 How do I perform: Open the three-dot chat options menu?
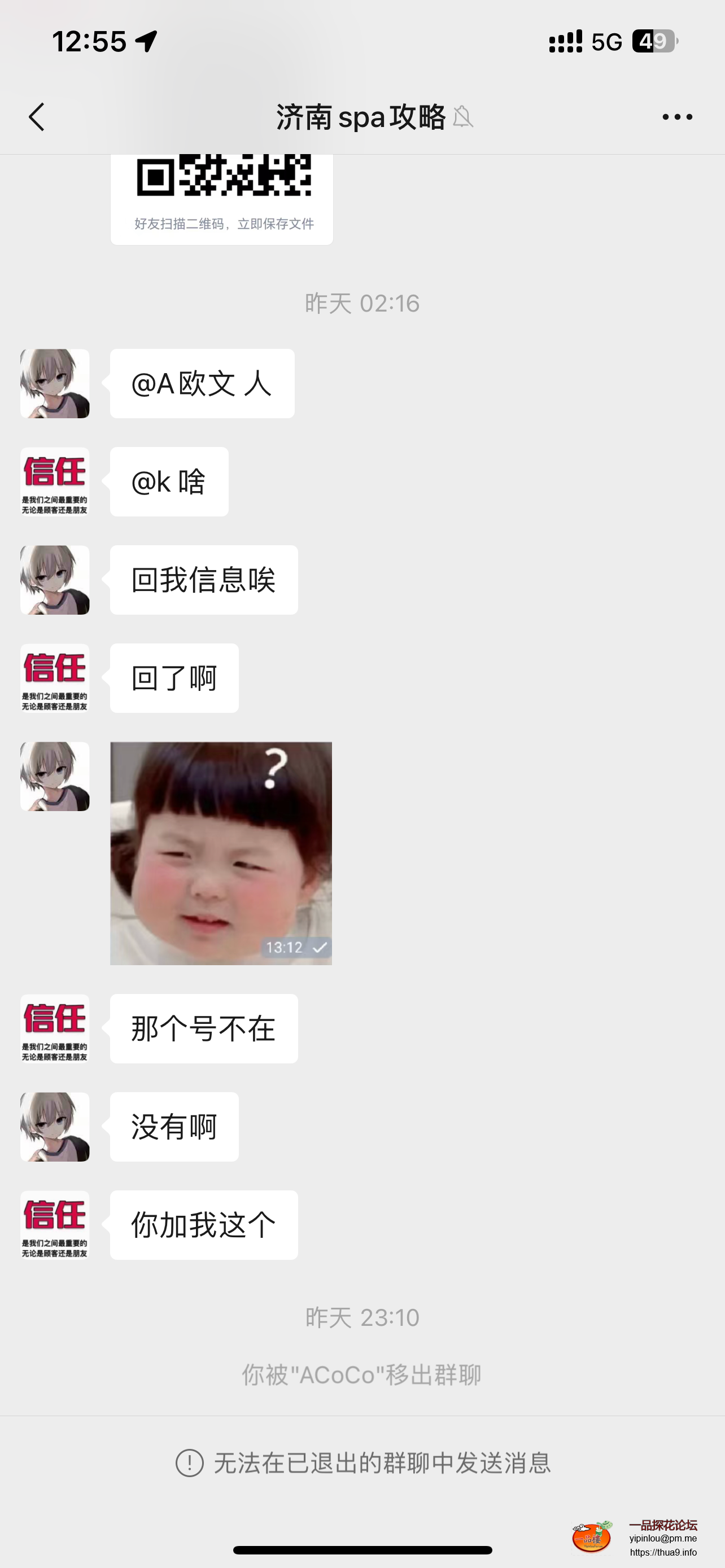[677, 117]
